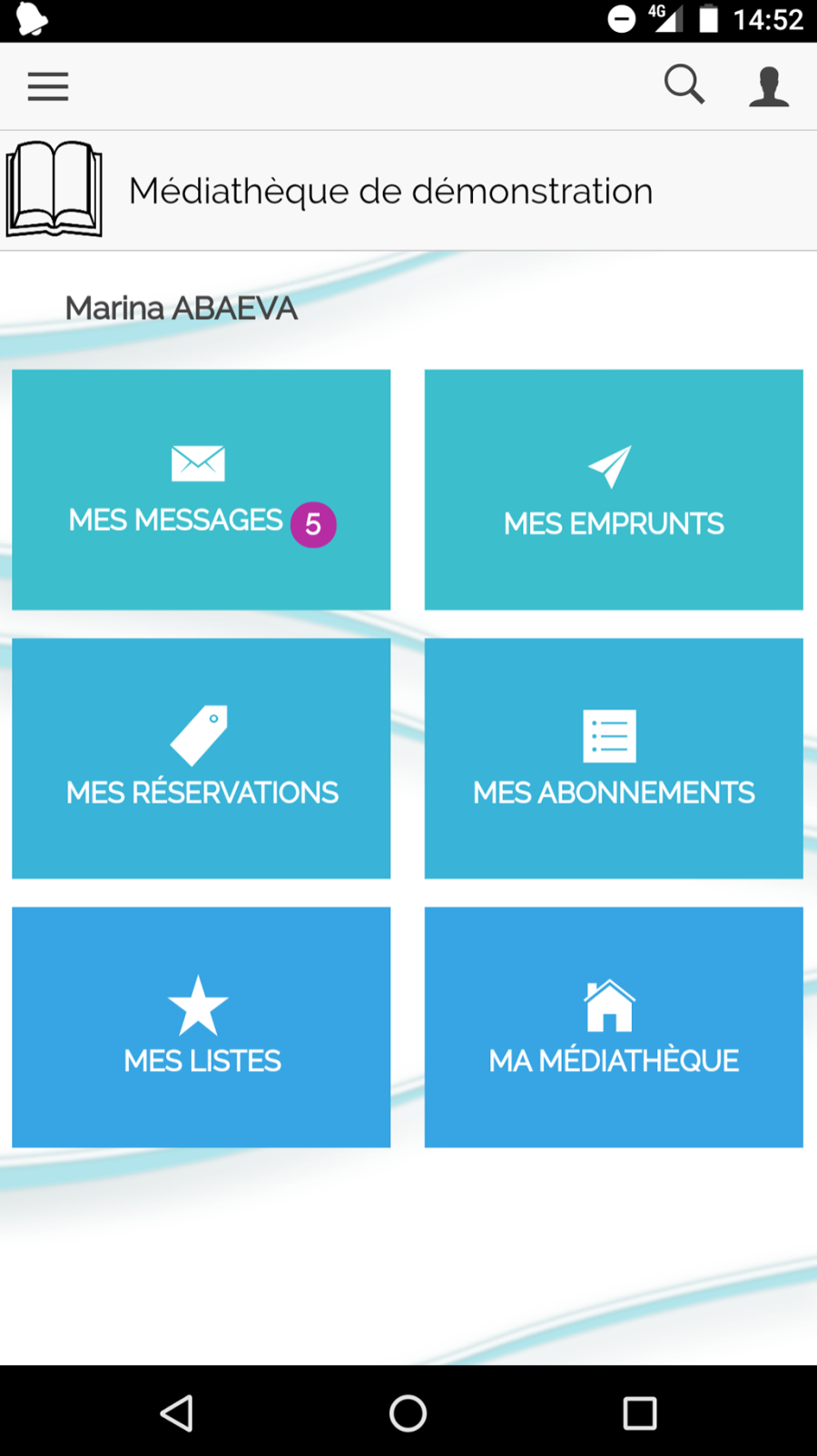Open the user account icon
This screenshot has height=1456, width=817.
(769, 86)
